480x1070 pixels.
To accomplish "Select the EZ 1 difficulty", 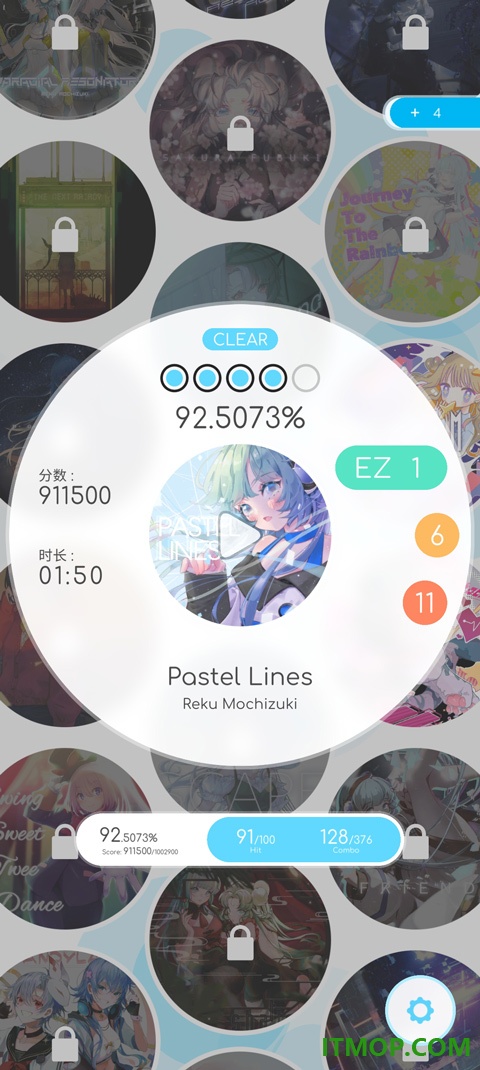I will [x=391, y=467].
